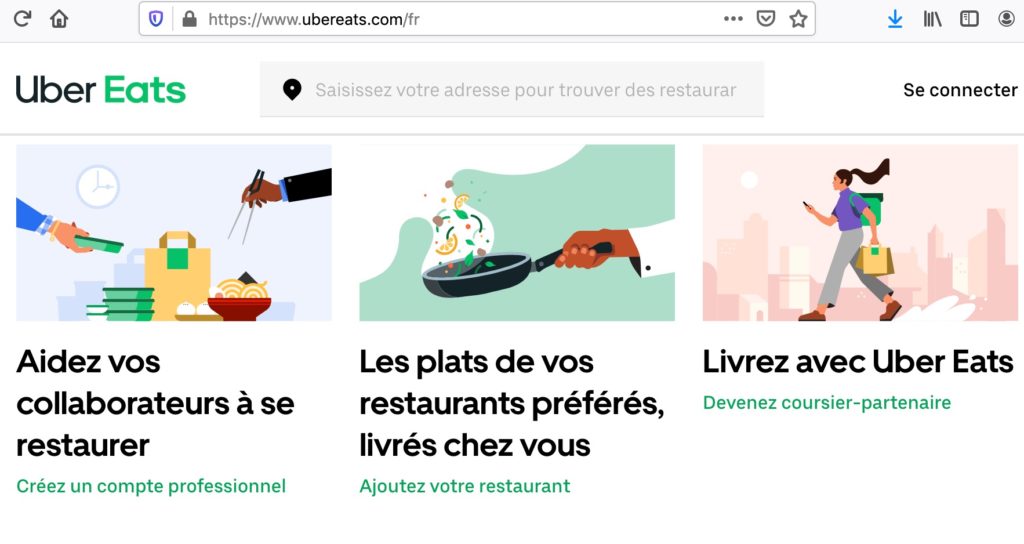Open the page actions three-dot menu

733,19
